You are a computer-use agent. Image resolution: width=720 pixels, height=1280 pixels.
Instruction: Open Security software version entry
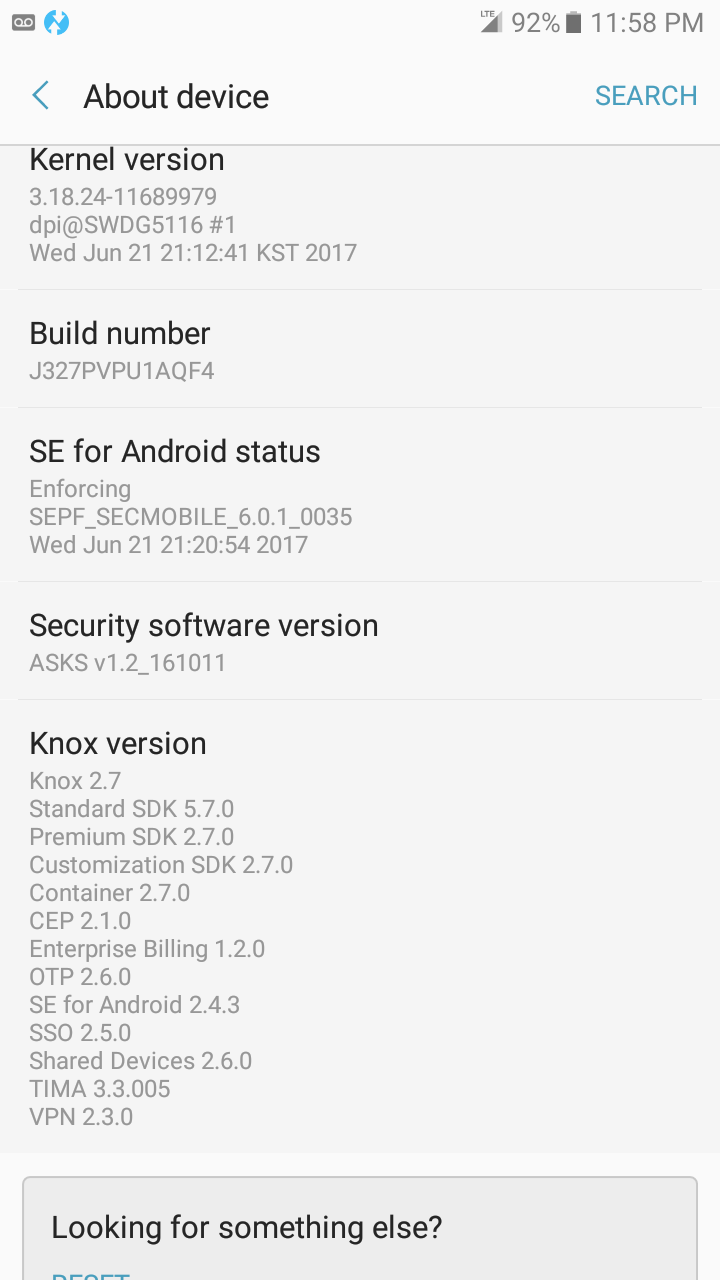(360, 641)
